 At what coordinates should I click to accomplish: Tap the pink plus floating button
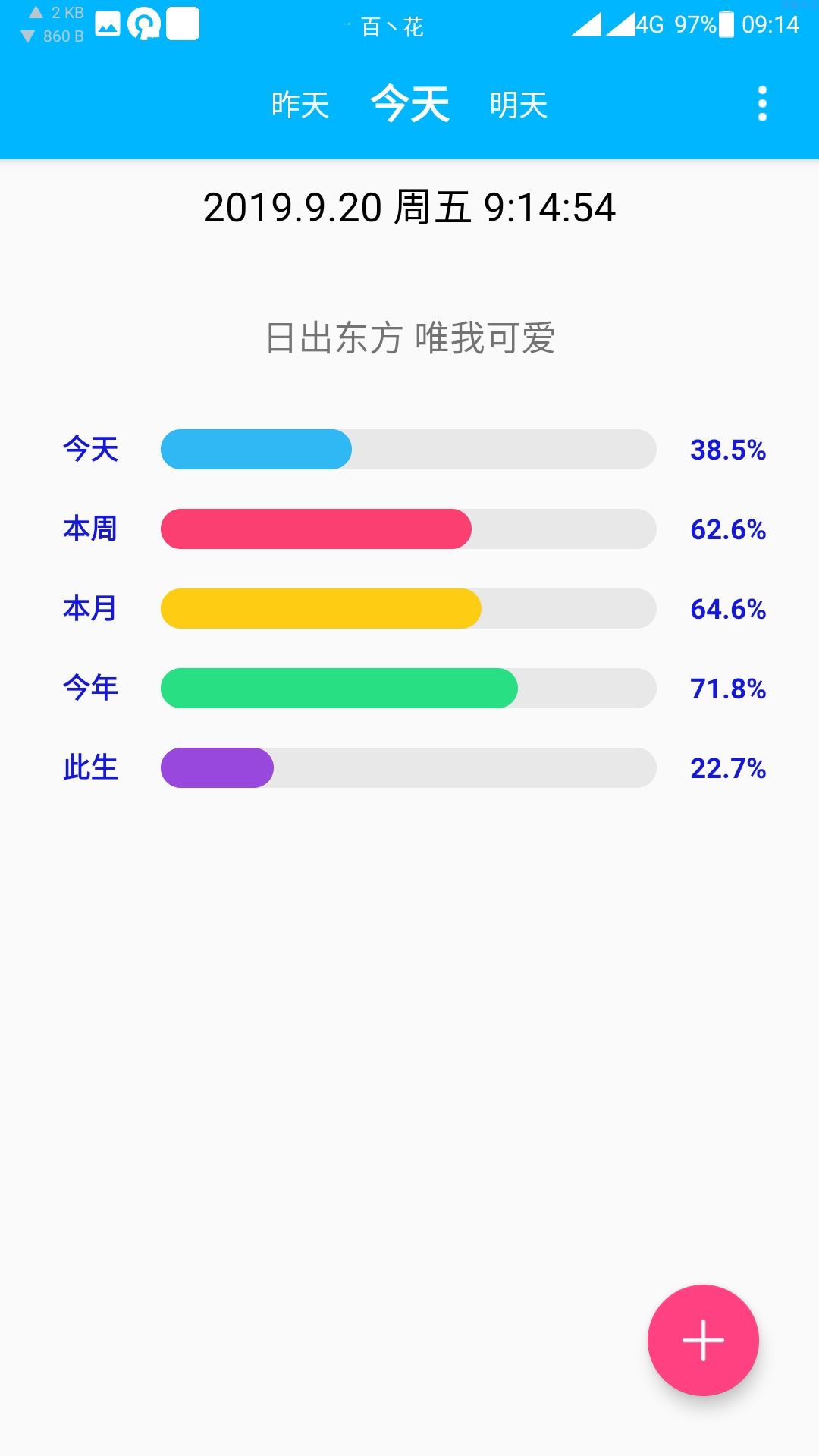pyautogui.click(x=703, y=1340)
